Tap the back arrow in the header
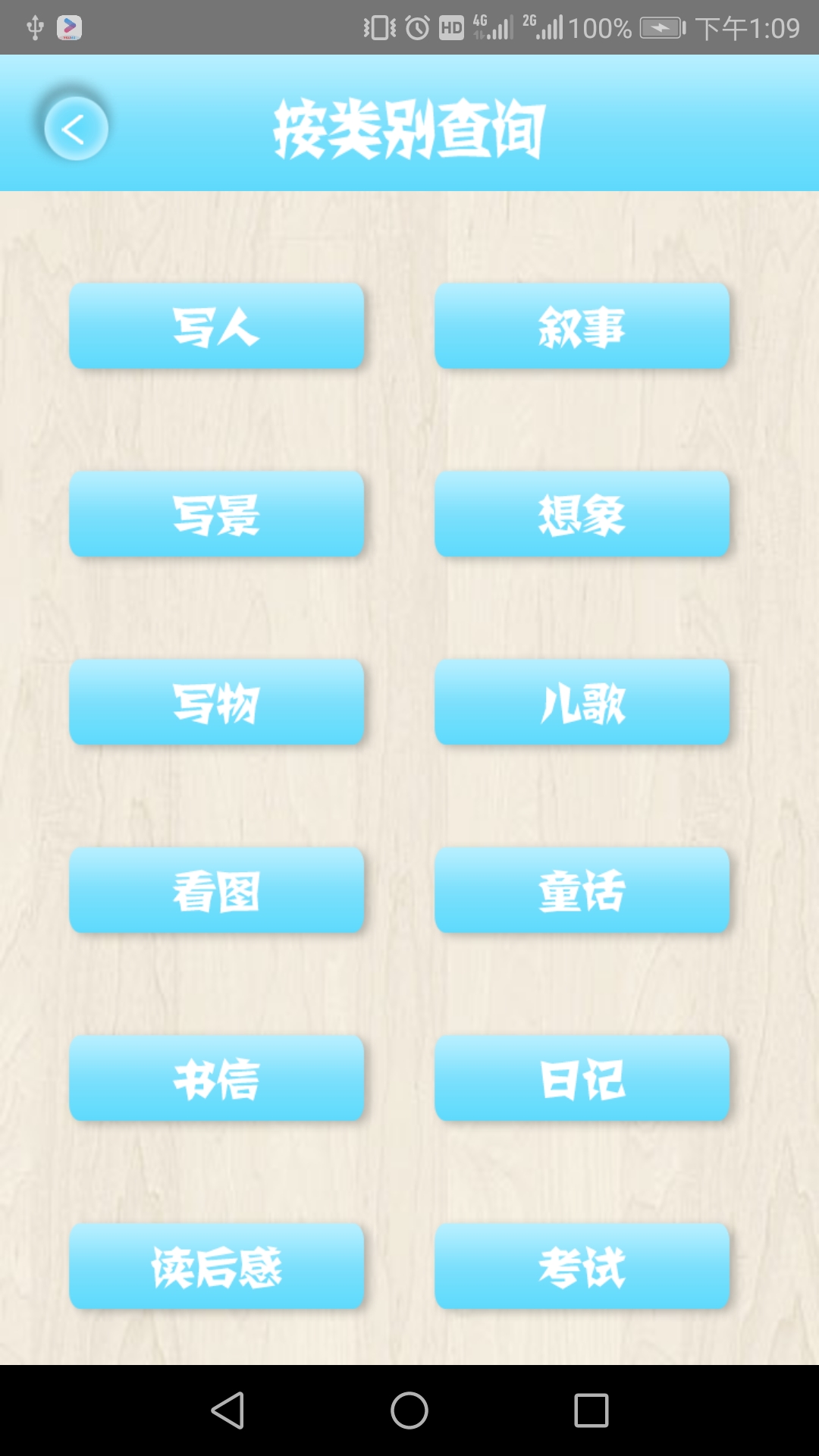 (76, 129)
